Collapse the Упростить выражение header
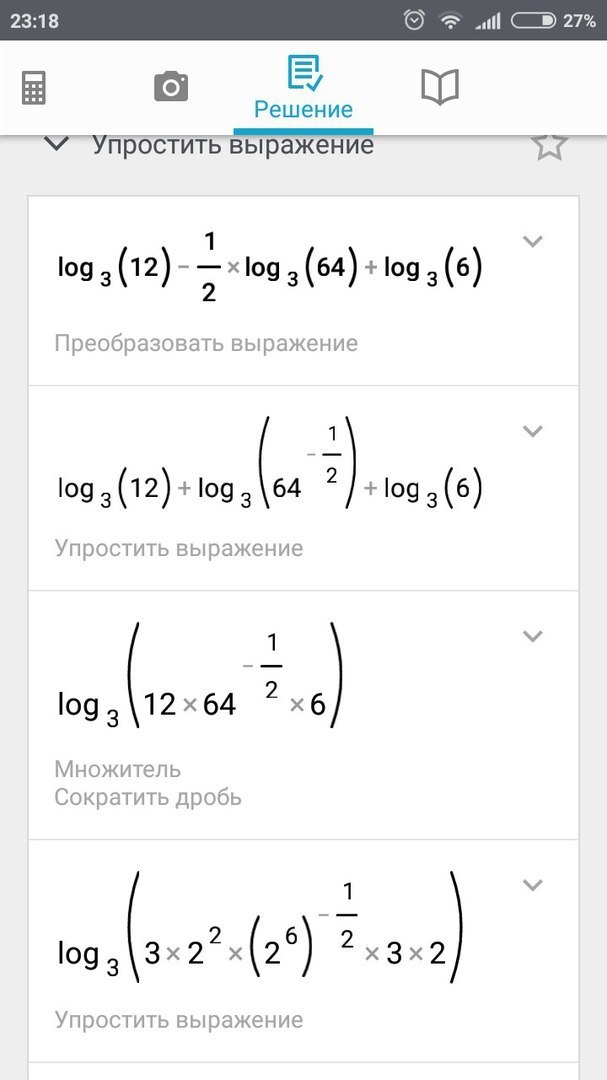 tap(58, 145)
